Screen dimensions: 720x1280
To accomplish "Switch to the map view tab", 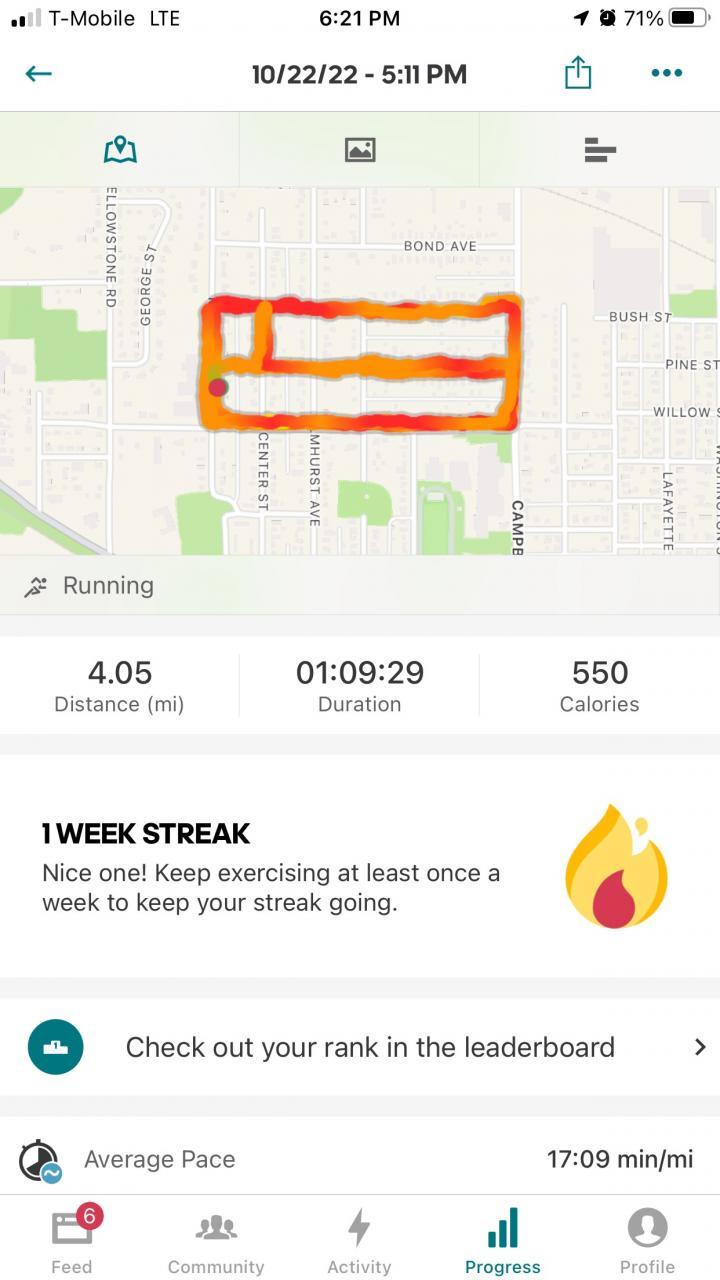I will (120, 150).
